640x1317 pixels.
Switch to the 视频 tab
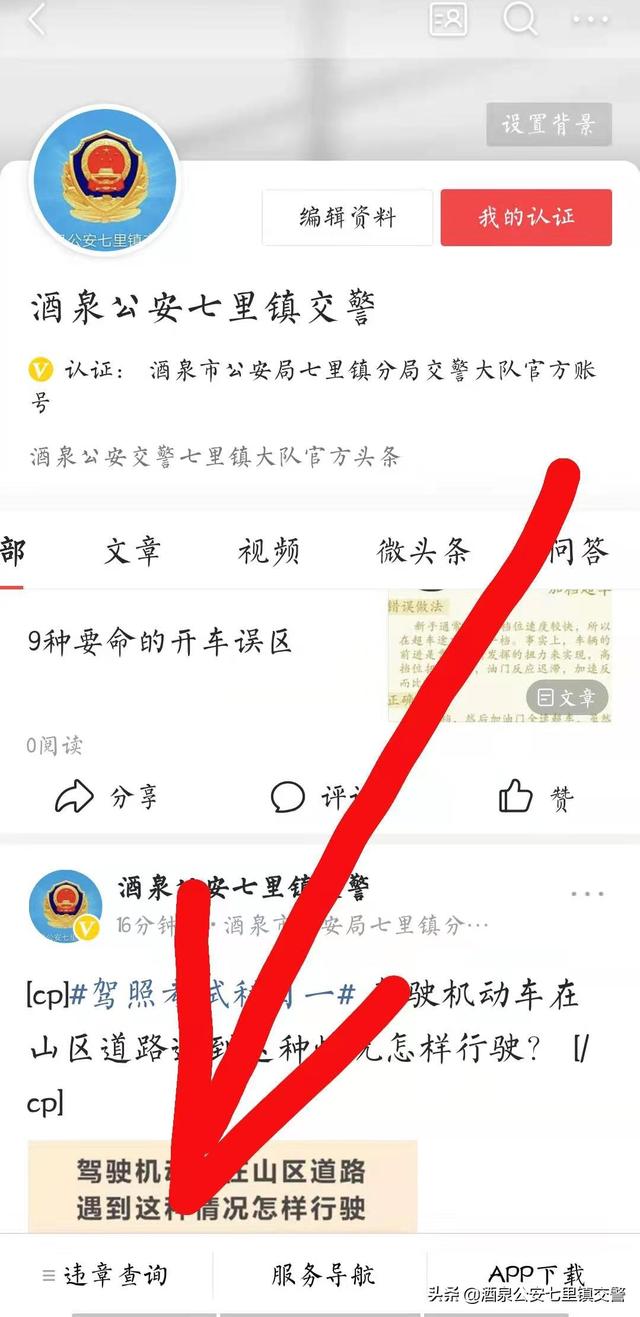268,550
